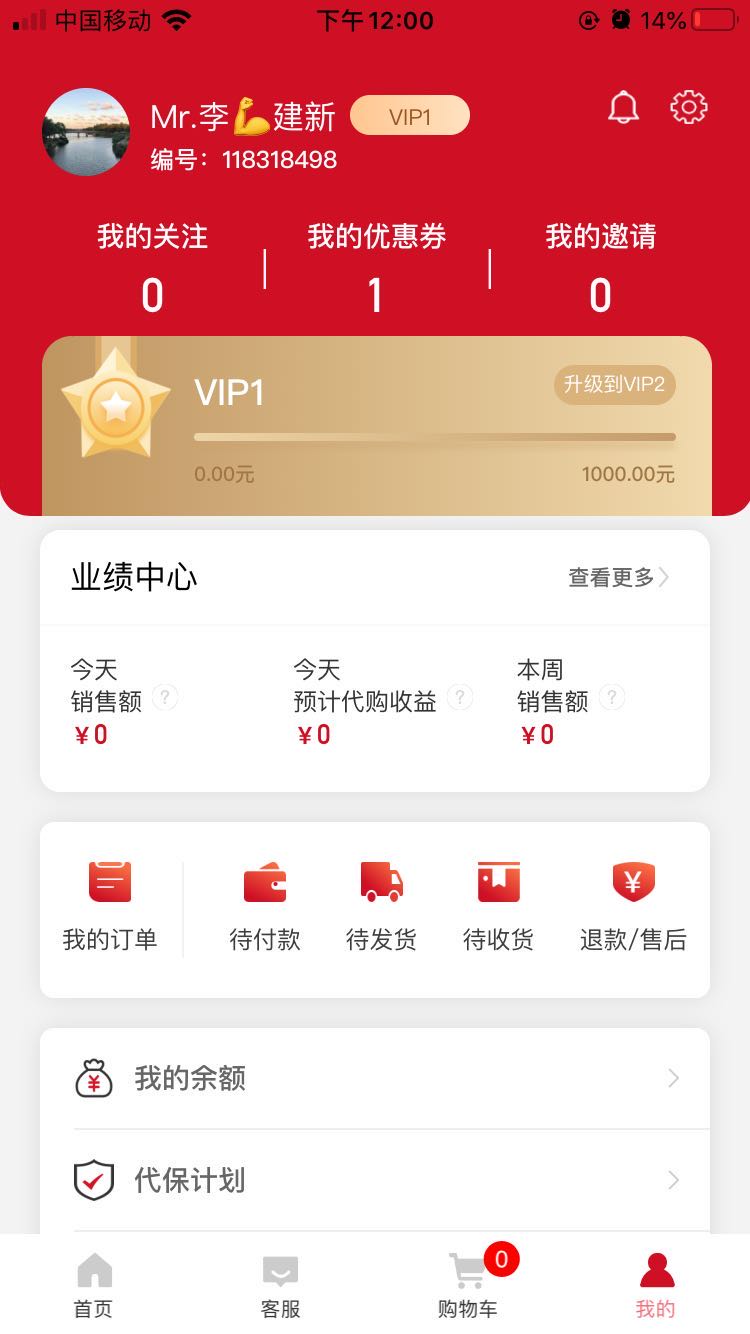The height and width of the screenshot is (1334, 750).
Task: Show help for 本周销售额
Action: (613, 698)
